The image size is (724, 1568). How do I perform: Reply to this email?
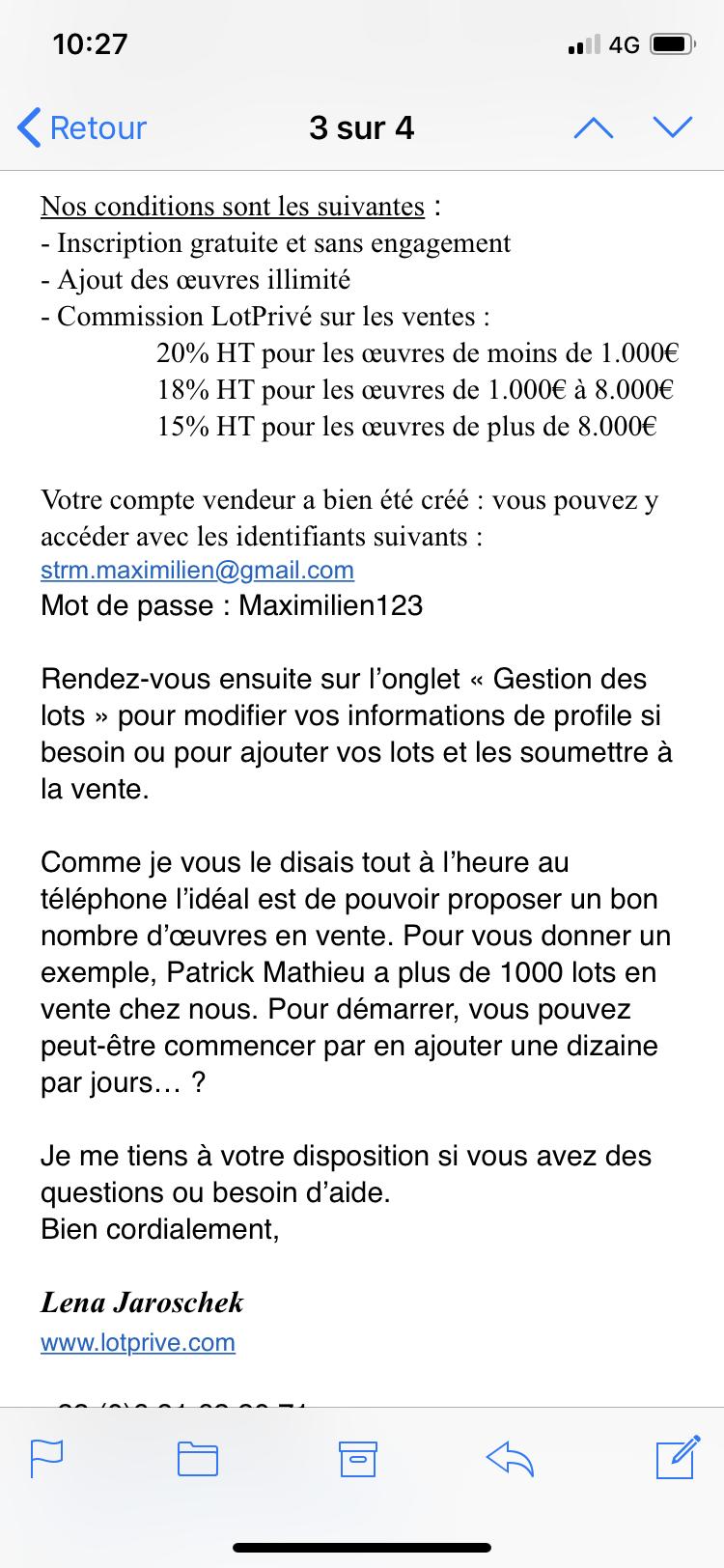[511, 1459]
